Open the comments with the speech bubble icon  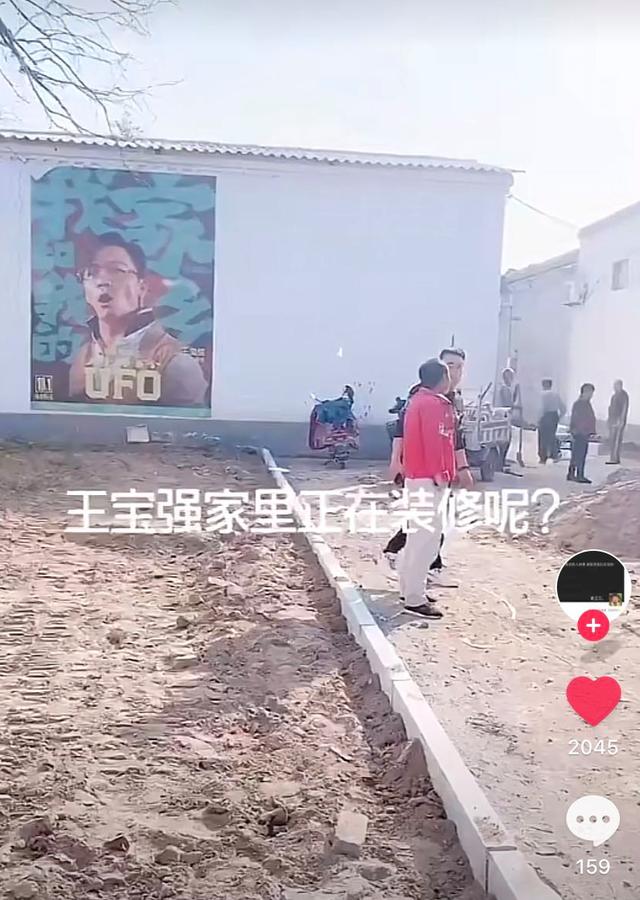pyautogui.click(x=592, y=821)
